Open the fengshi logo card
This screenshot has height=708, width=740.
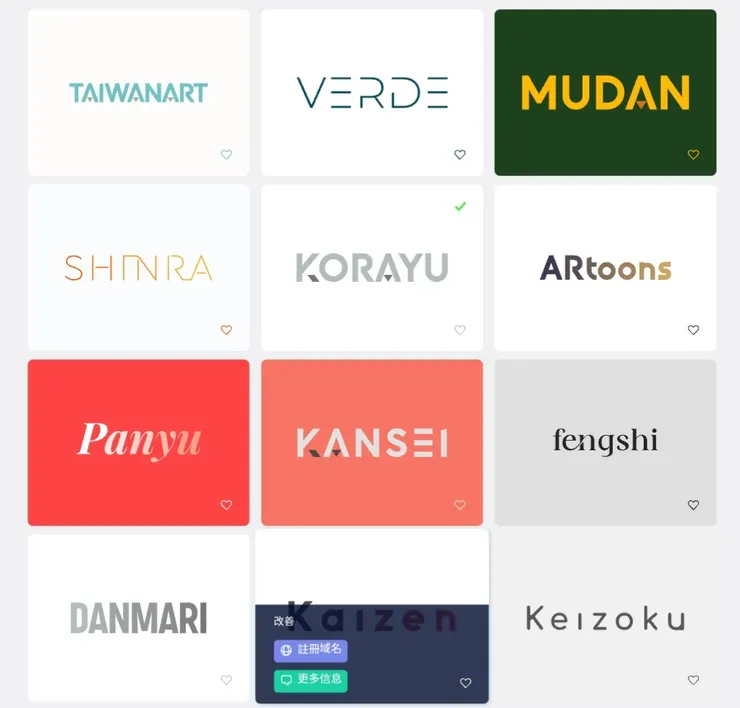[x=605, y=442]
